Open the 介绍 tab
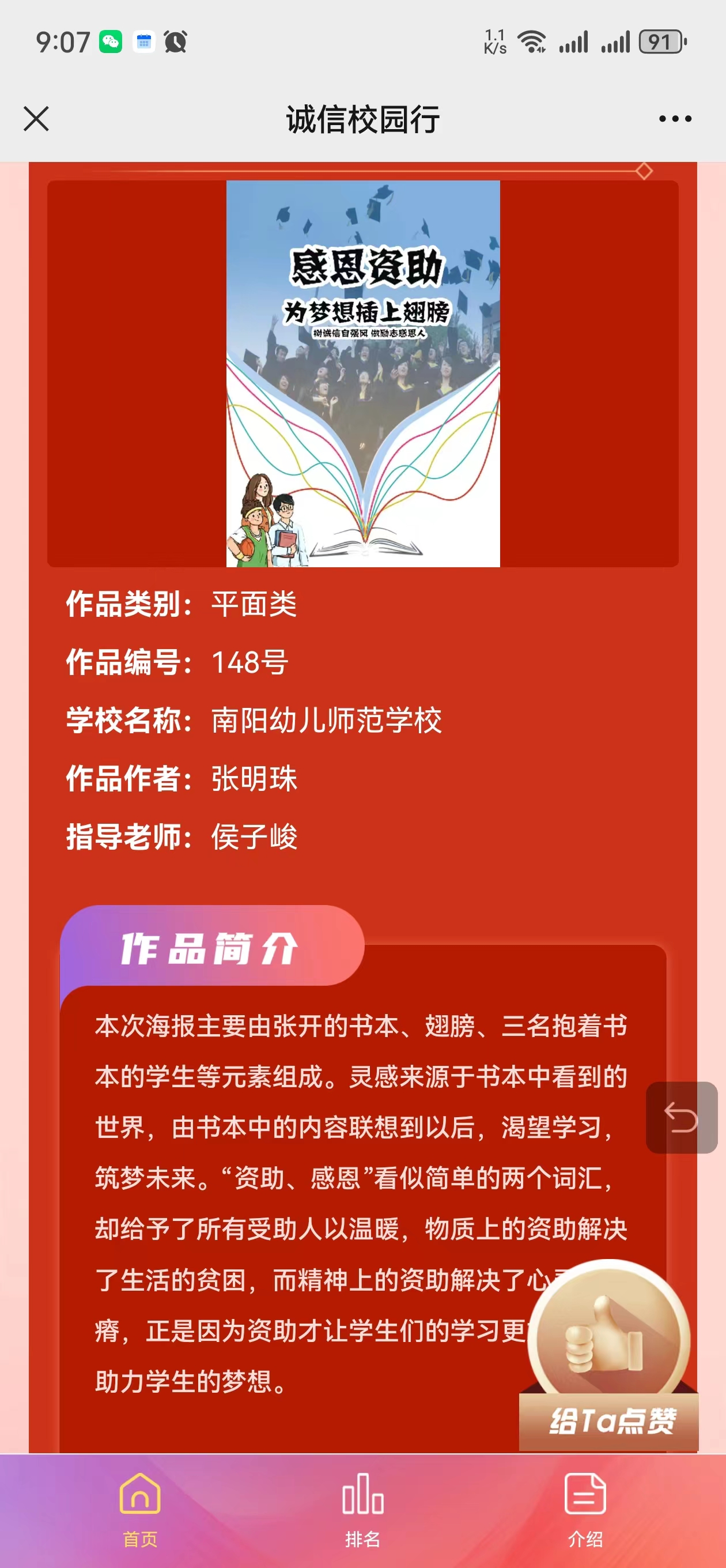Viewport: 726px width, 1568px height. pyautogui.click(x=585, y=1507)
